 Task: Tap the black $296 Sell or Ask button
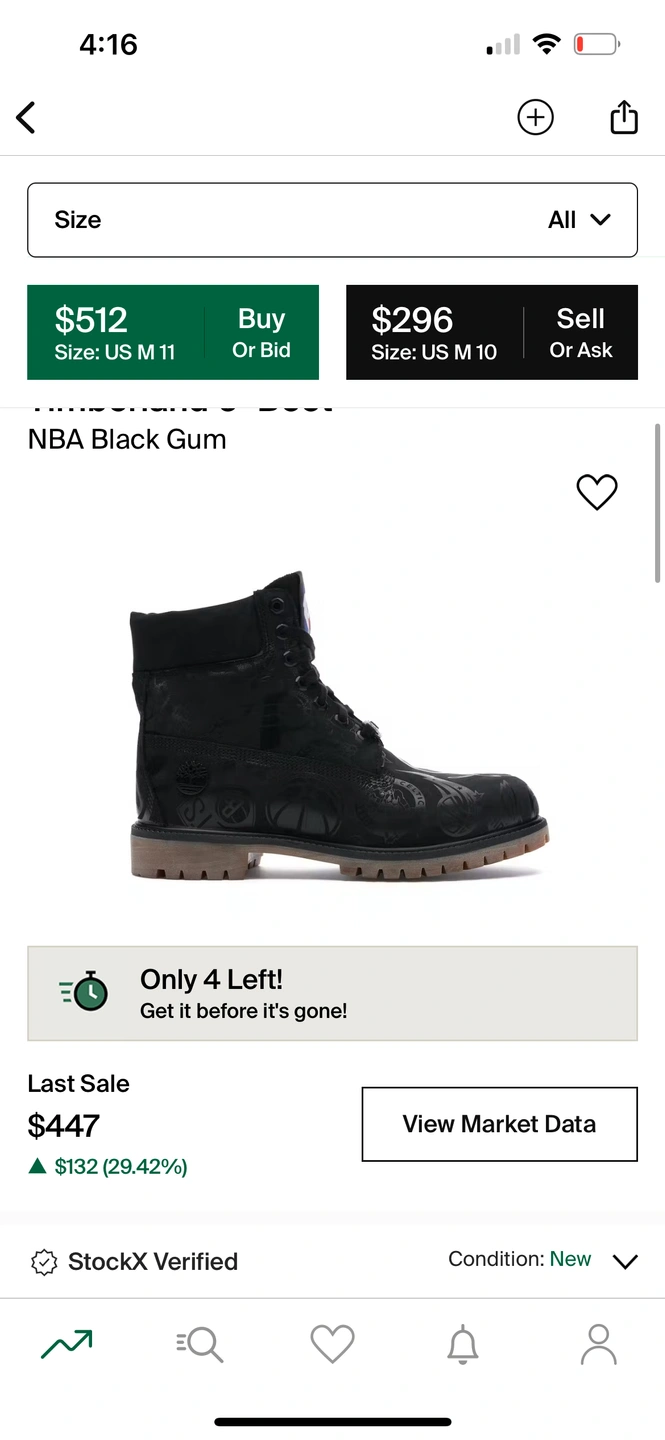tap(492, 333)
